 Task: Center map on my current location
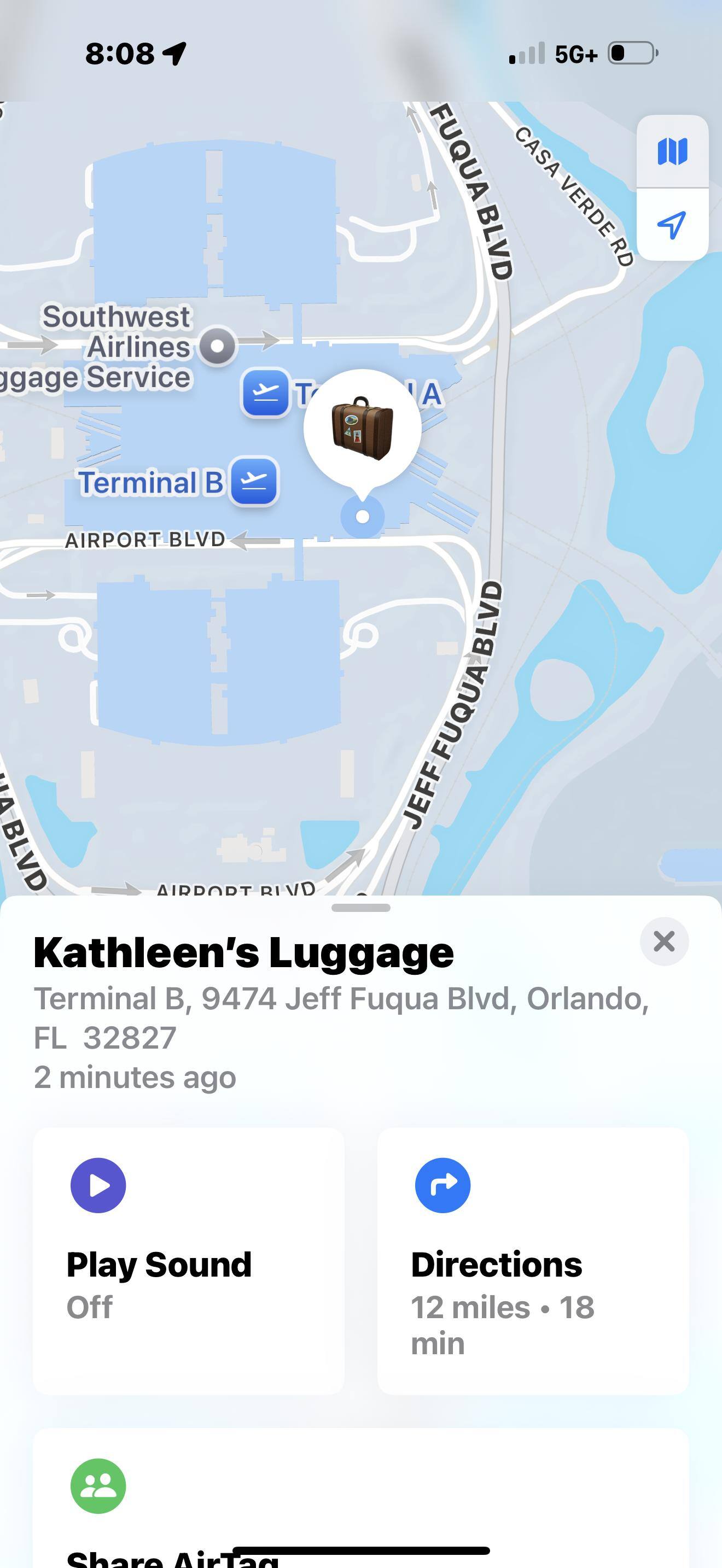[672, 225]
